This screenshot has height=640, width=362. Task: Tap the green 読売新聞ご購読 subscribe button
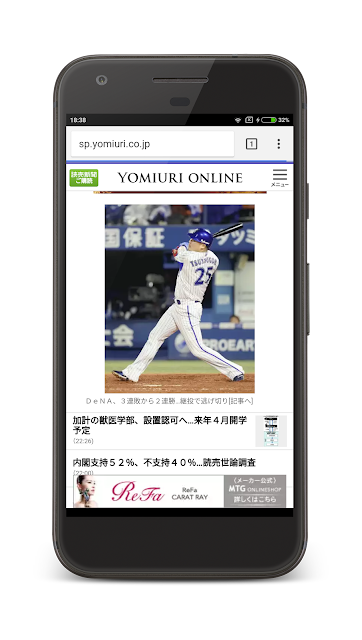click(84, 178)
